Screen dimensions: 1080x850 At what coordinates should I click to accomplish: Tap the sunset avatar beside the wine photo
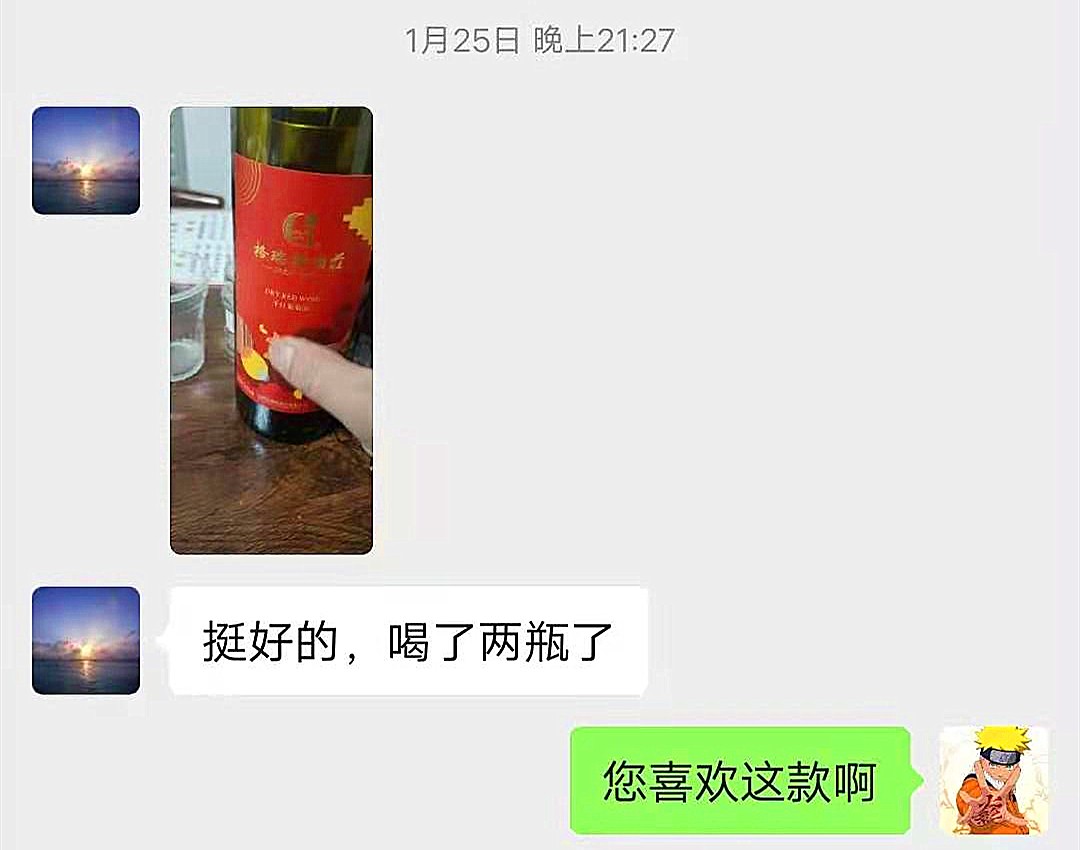coord(86,160)
